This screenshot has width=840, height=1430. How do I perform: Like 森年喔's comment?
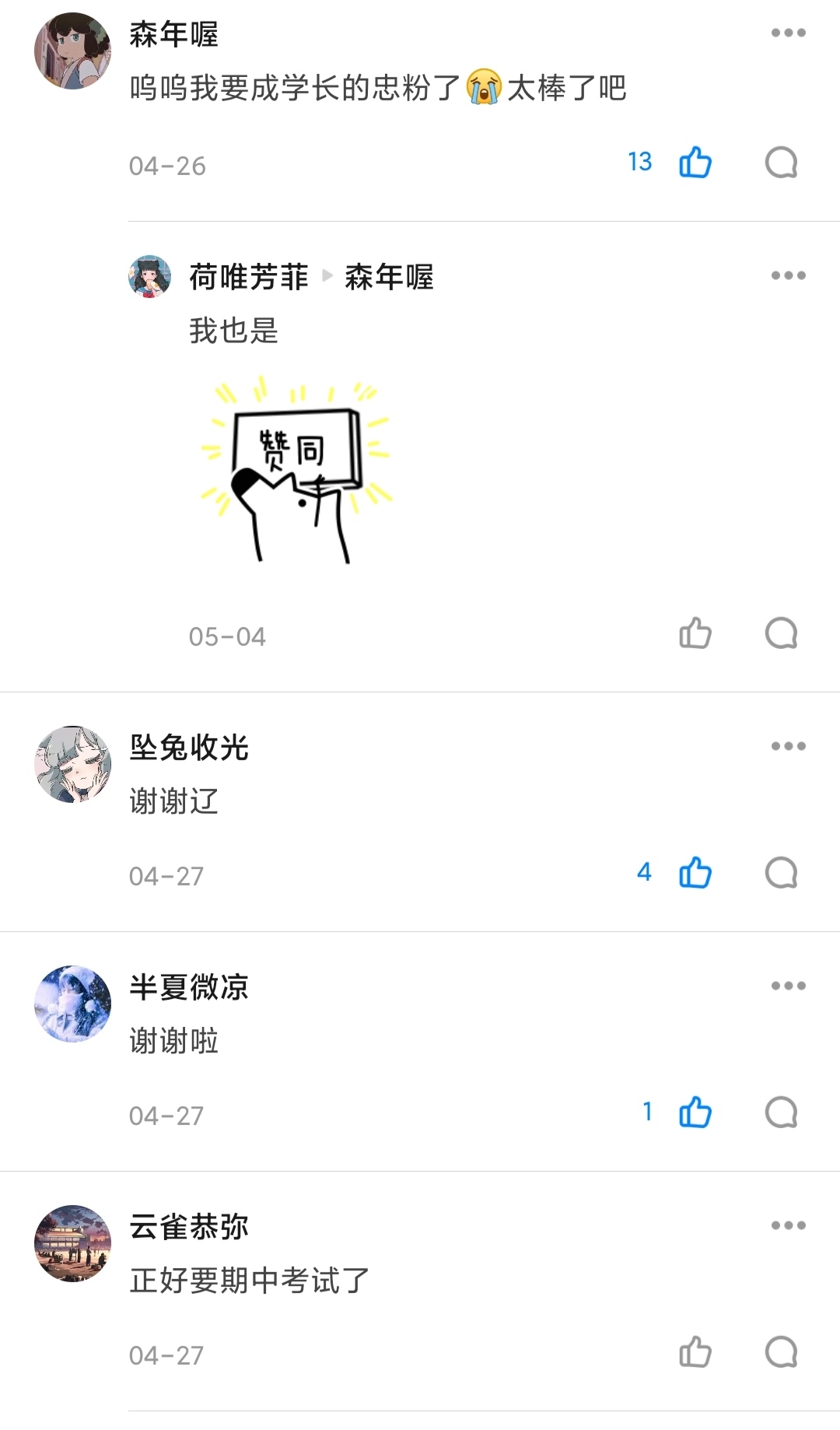695,163
